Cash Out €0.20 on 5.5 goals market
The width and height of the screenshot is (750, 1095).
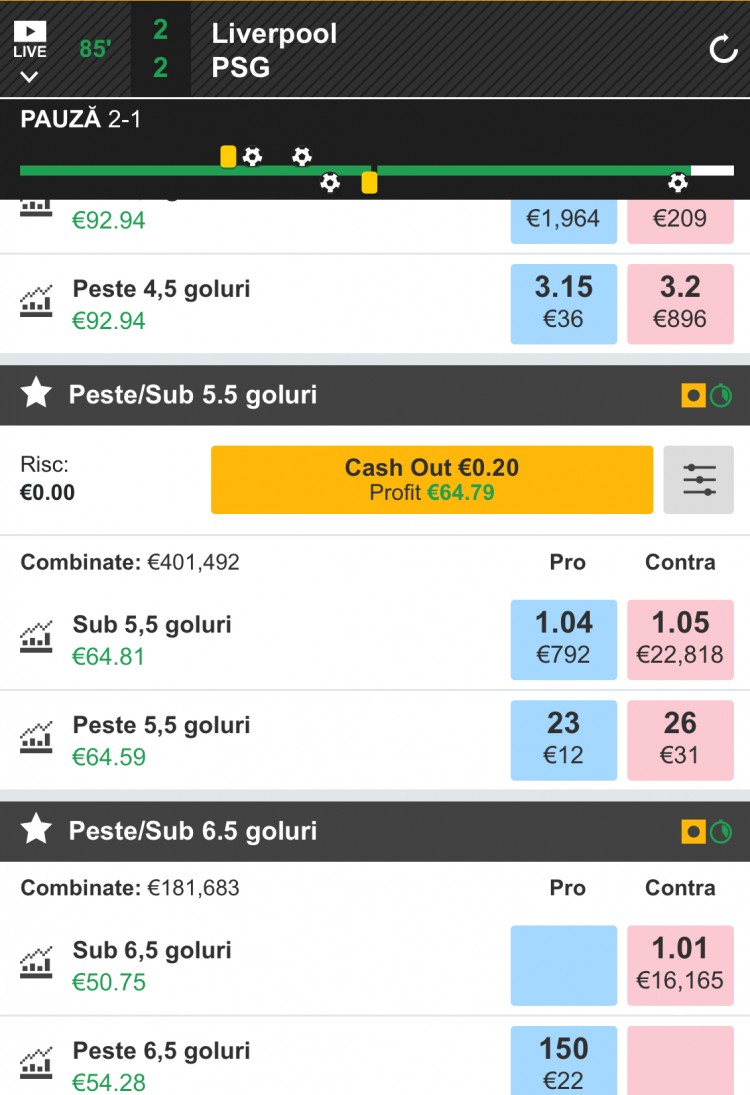(x=431, y=480)
